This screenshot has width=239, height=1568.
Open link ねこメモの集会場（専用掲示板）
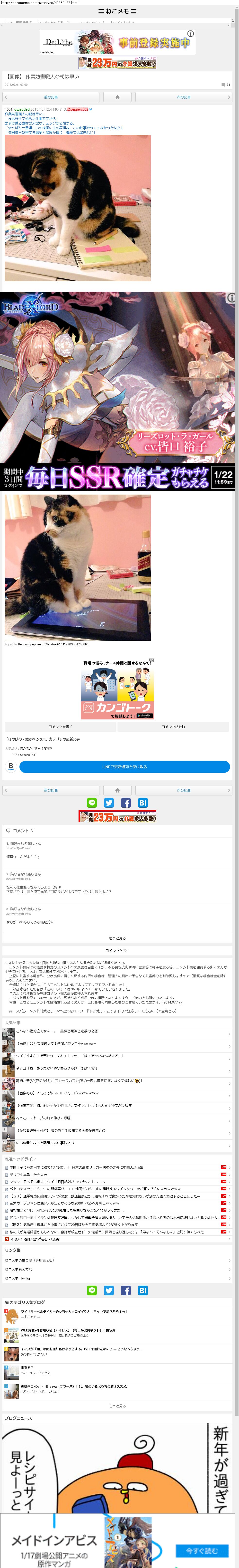coord(29,1260)
